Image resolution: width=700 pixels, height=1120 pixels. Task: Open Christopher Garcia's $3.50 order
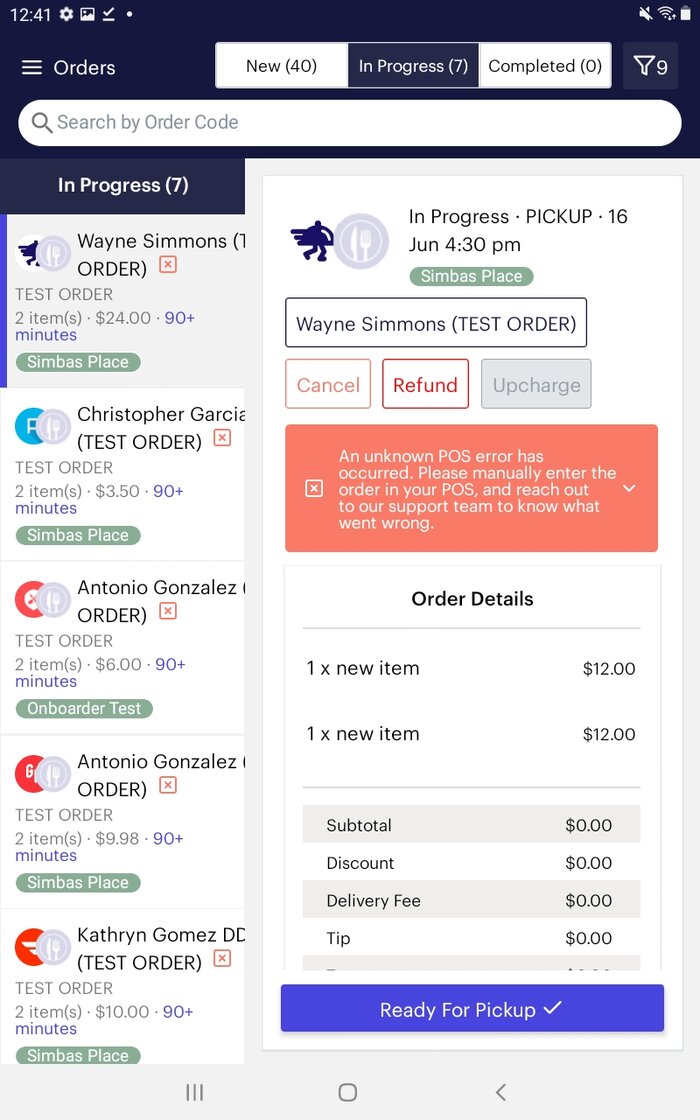coord(125,473)
